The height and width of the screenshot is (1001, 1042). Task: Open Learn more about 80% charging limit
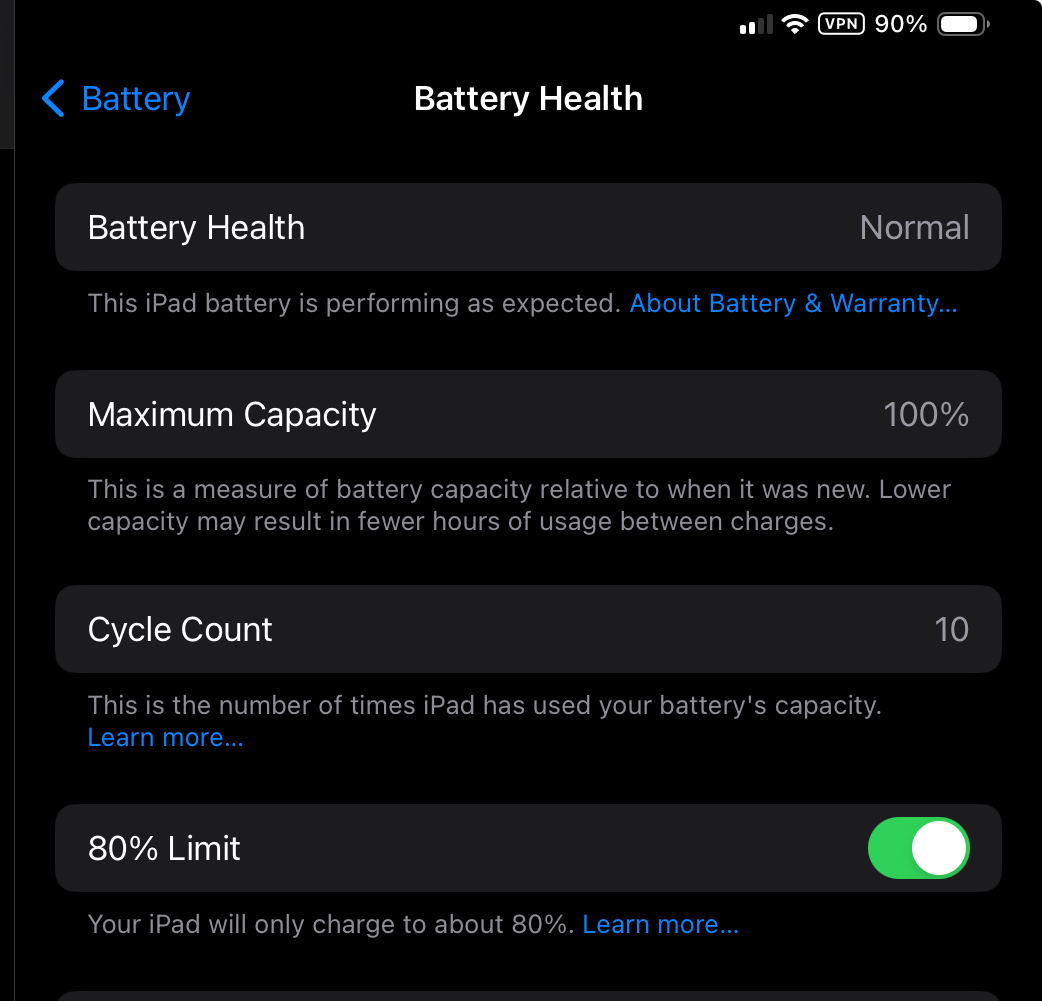tap(660, 925)
